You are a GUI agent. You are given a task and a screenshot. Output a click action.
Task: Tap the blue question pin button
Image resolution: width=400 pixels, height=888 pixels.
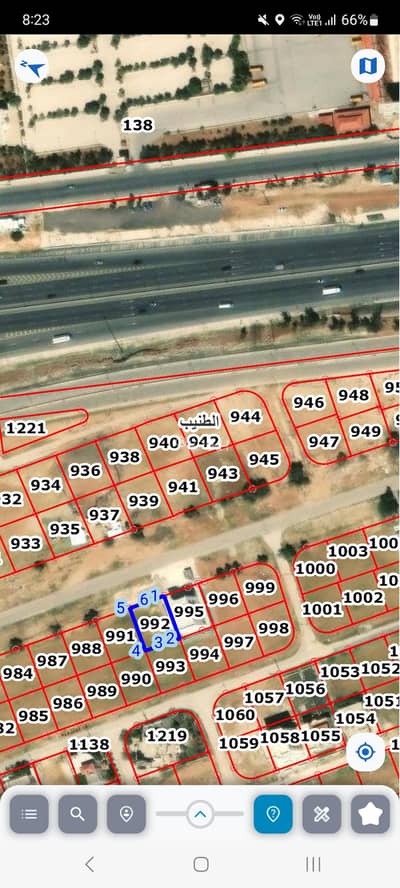coord(273,814)
